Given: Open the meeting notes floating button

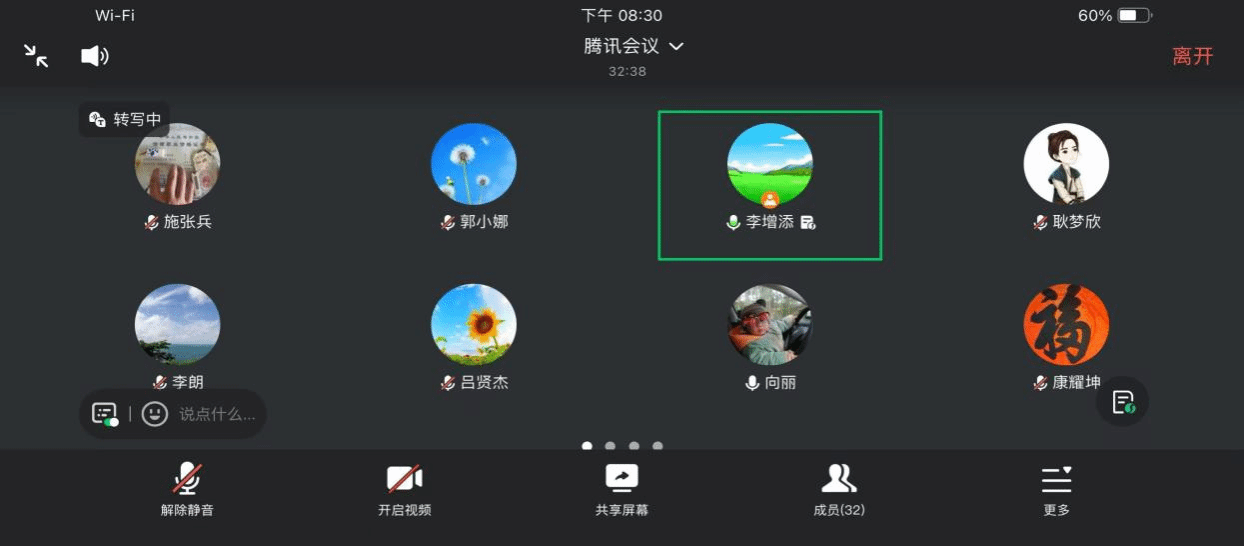Looking at the screenshot, I should 1122,402.
